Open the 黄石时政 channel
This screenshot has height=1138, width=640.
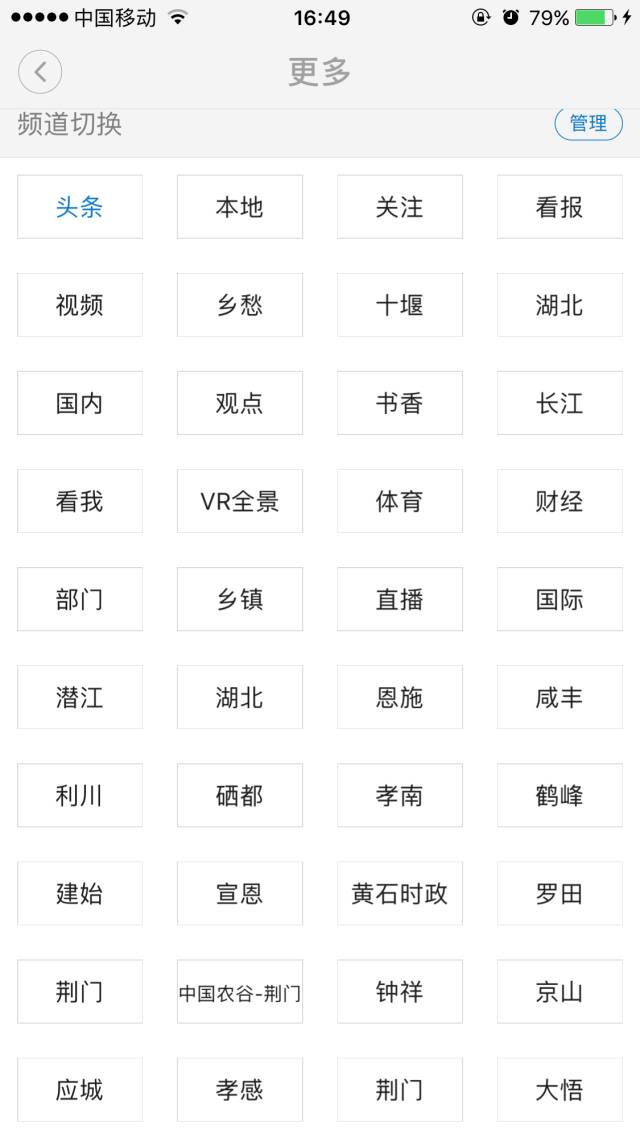click(400, 893)
